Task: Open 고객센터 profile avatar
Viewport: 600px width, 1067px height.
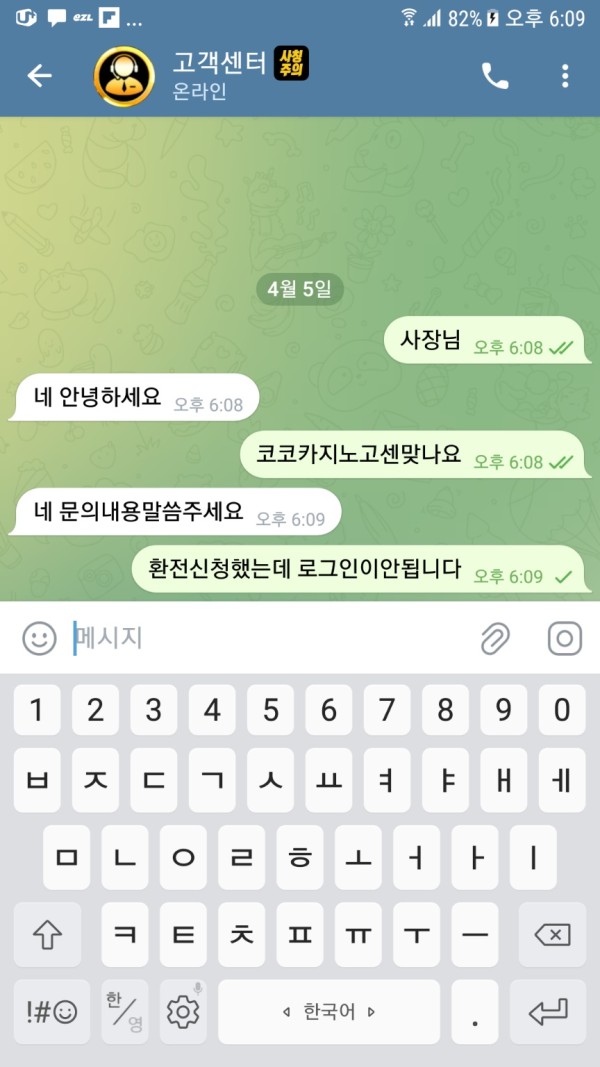Action: [123, 76]
